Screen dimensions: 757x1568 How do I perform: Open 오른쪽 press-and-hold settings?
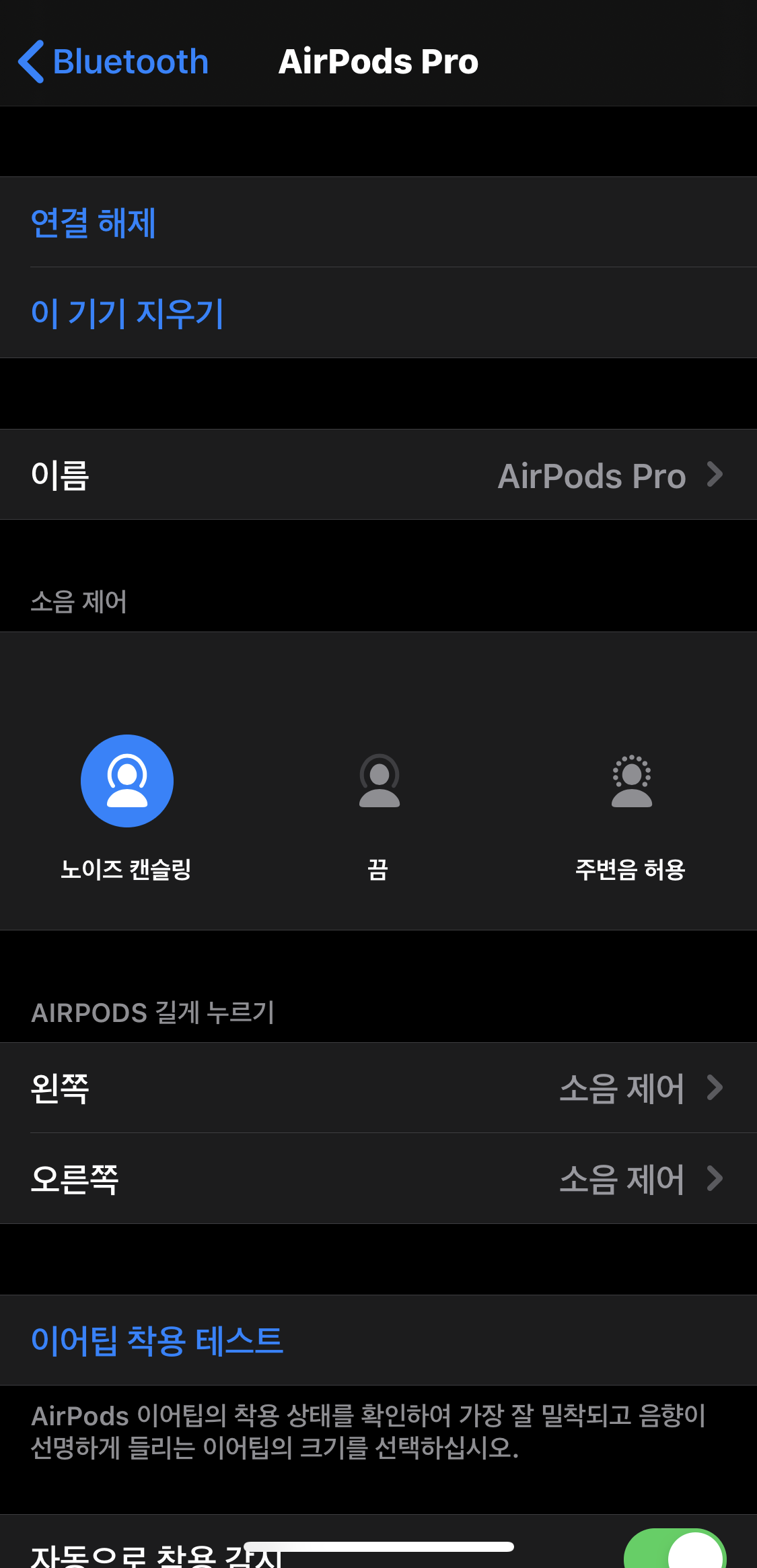tap(378, 1179)
